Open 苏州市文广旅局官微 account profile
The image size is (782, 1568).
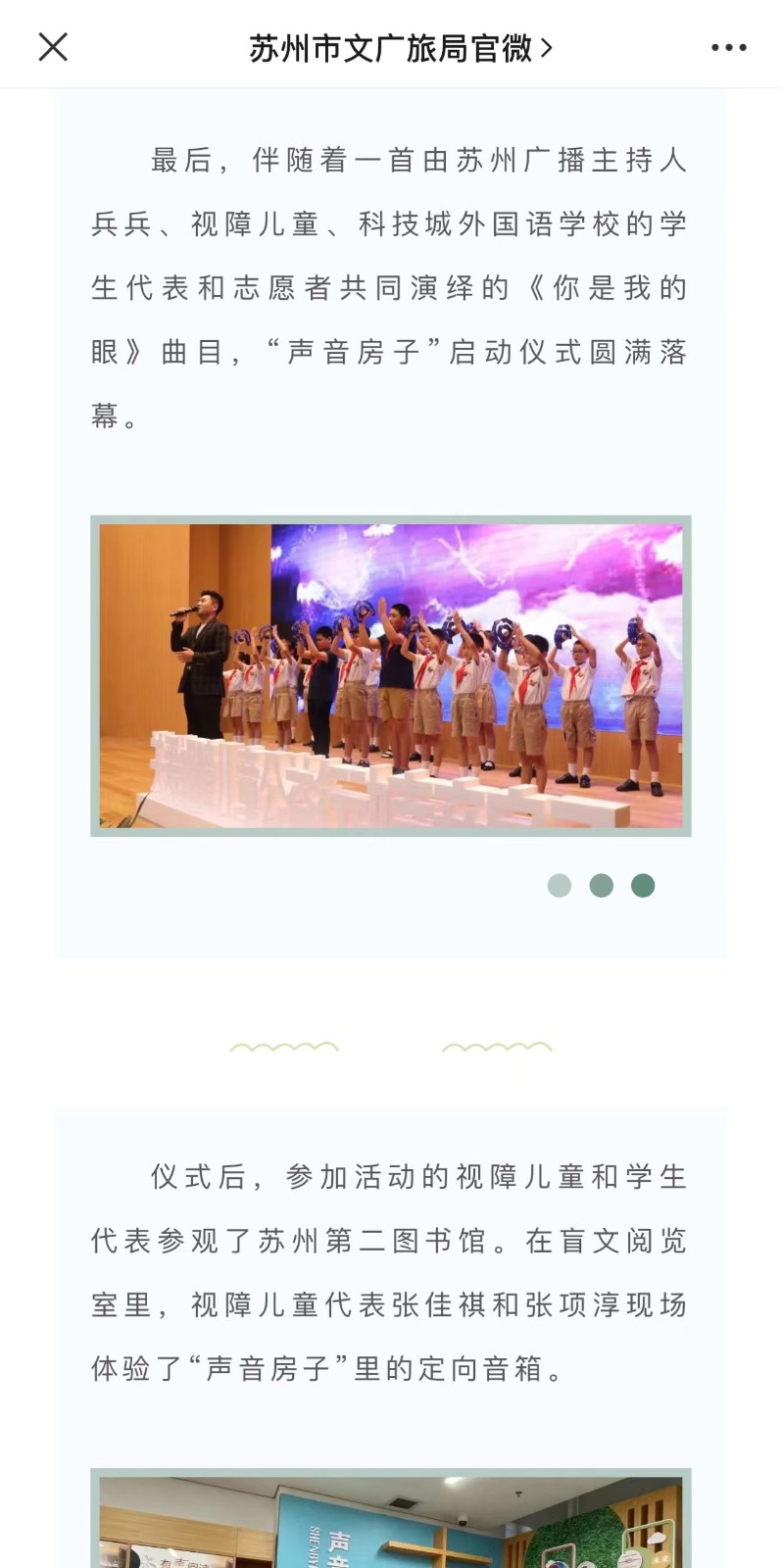(400, 47)
